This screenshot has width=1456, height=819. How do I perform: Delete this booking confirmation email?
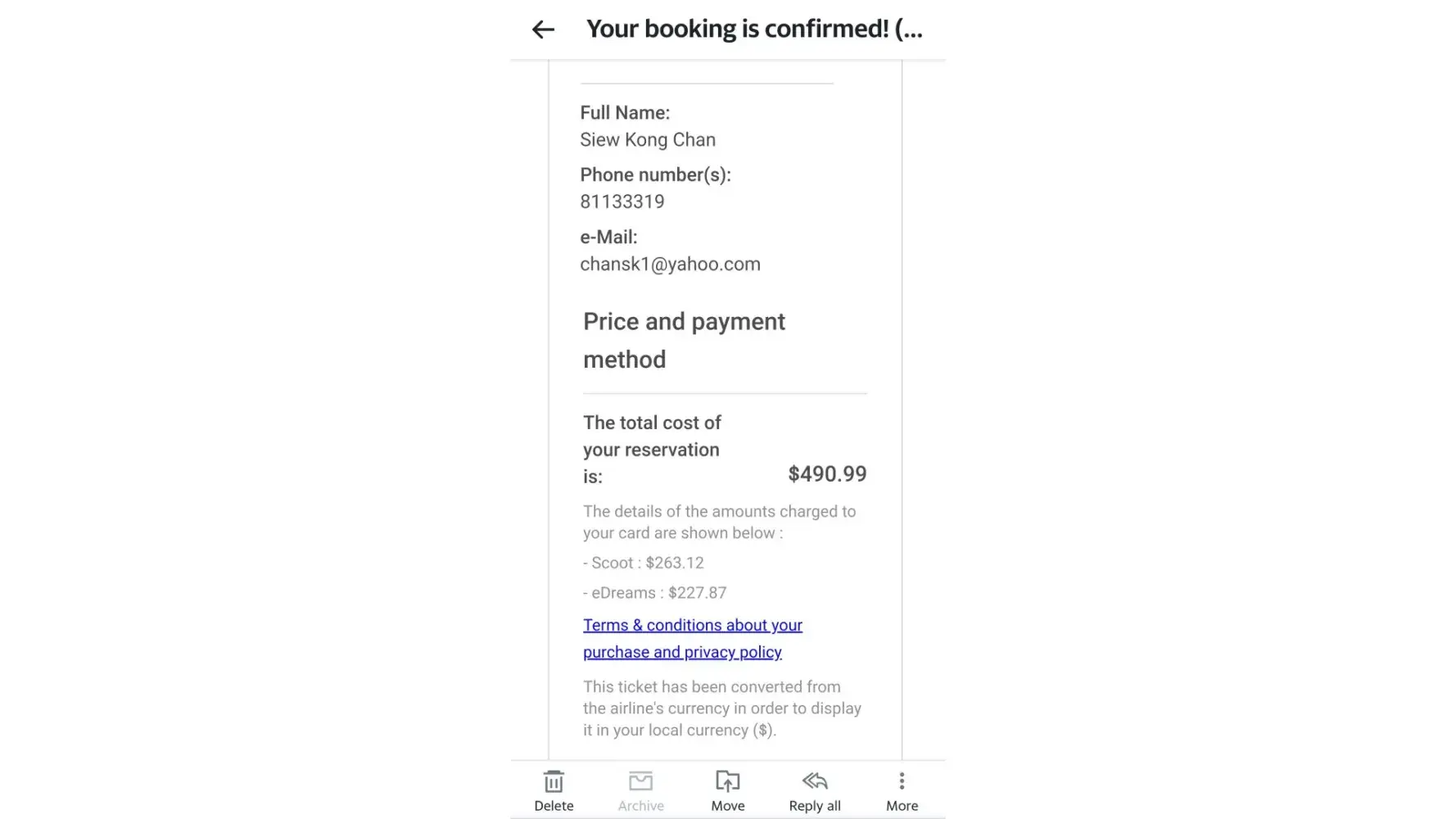pos(554,790)
